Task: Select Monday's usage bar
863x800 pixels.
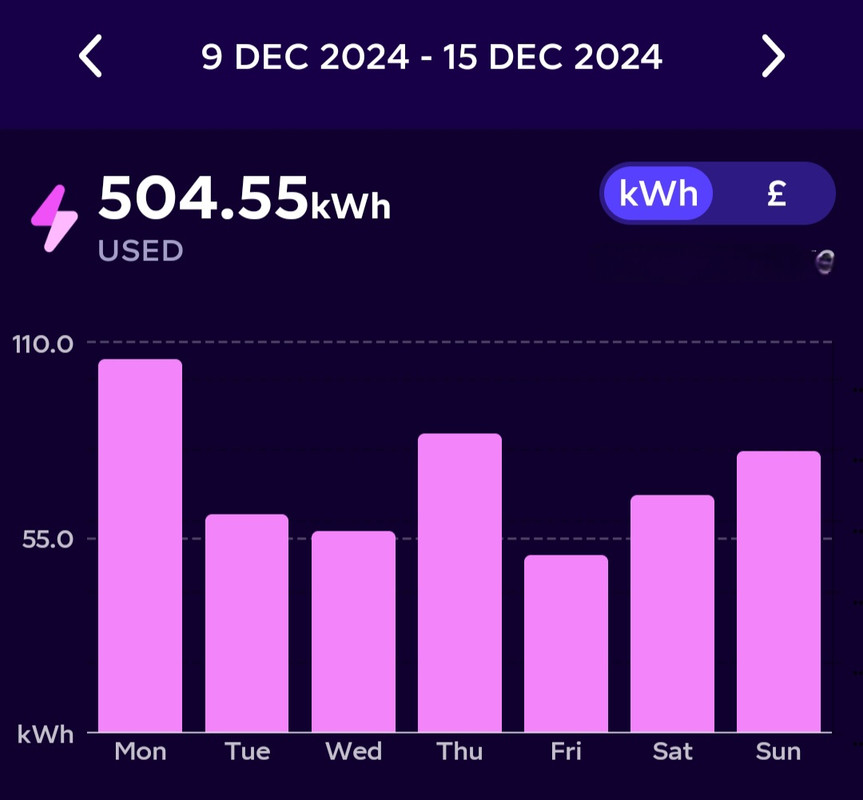Action: coord(140,546)
